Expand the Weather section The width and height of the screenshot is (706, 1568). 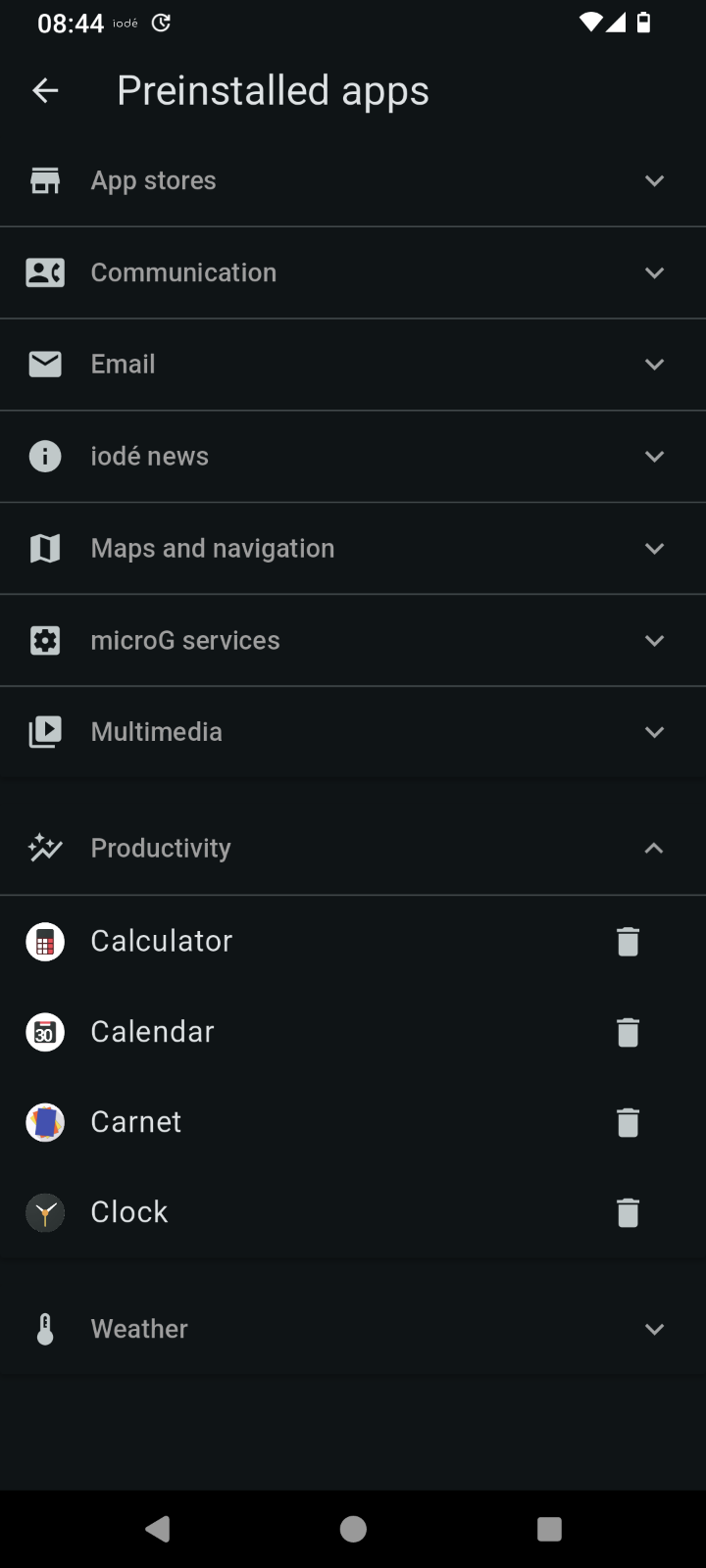coord(654,1329)
